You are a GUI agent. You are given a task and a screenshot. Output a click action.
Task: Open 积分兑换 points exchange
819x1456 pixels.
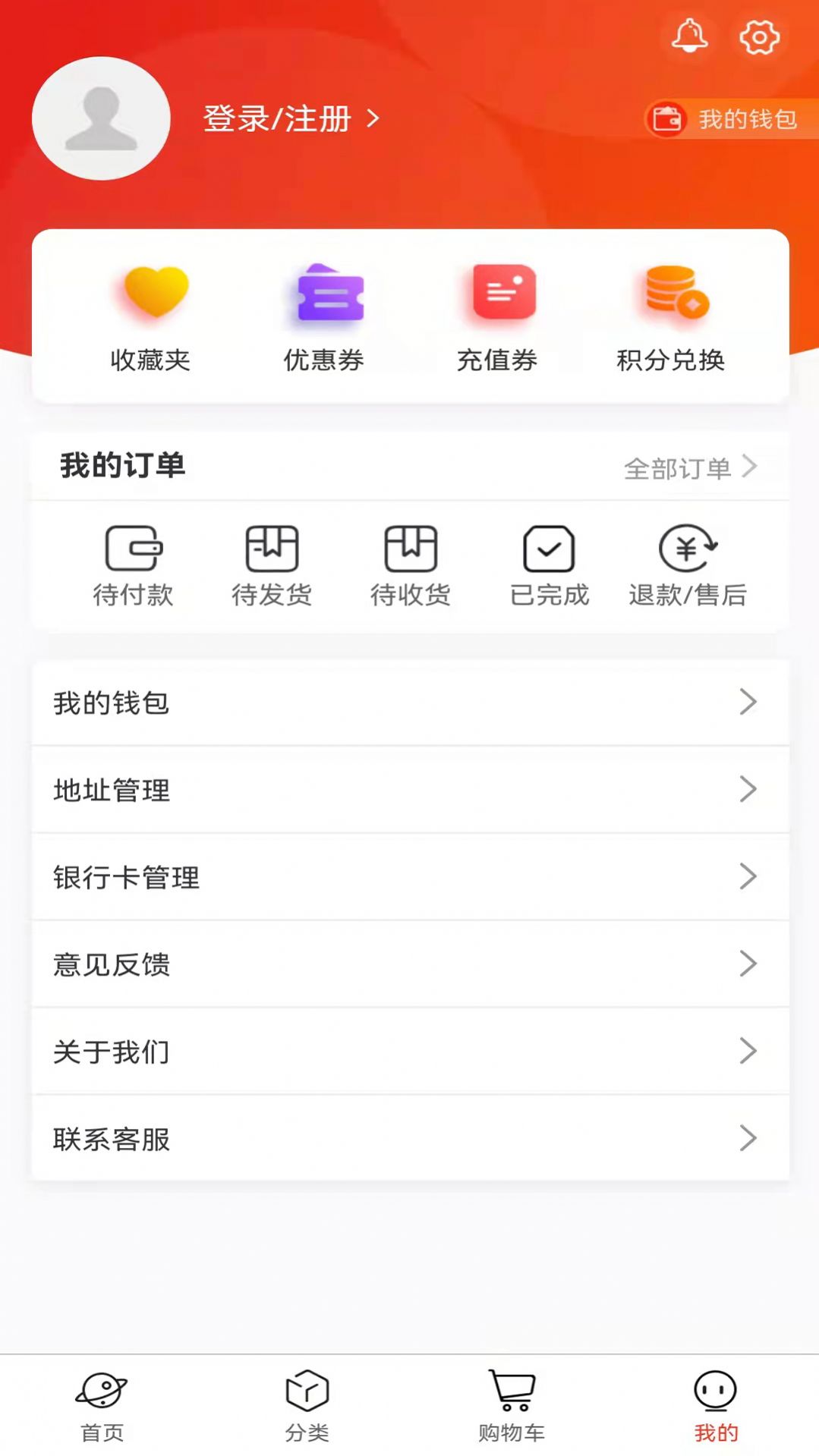671,311
